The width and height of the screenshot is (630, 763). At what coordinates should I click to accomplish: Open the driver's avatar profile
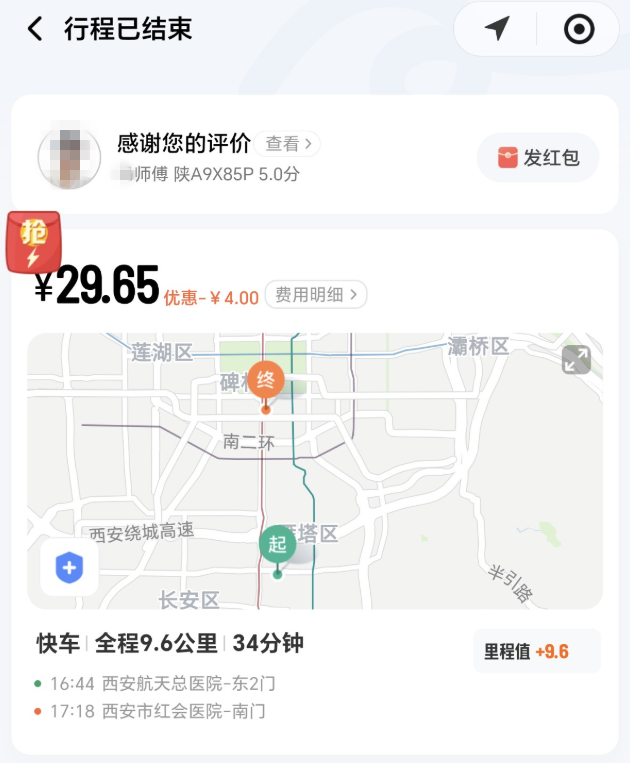[69, 157]
